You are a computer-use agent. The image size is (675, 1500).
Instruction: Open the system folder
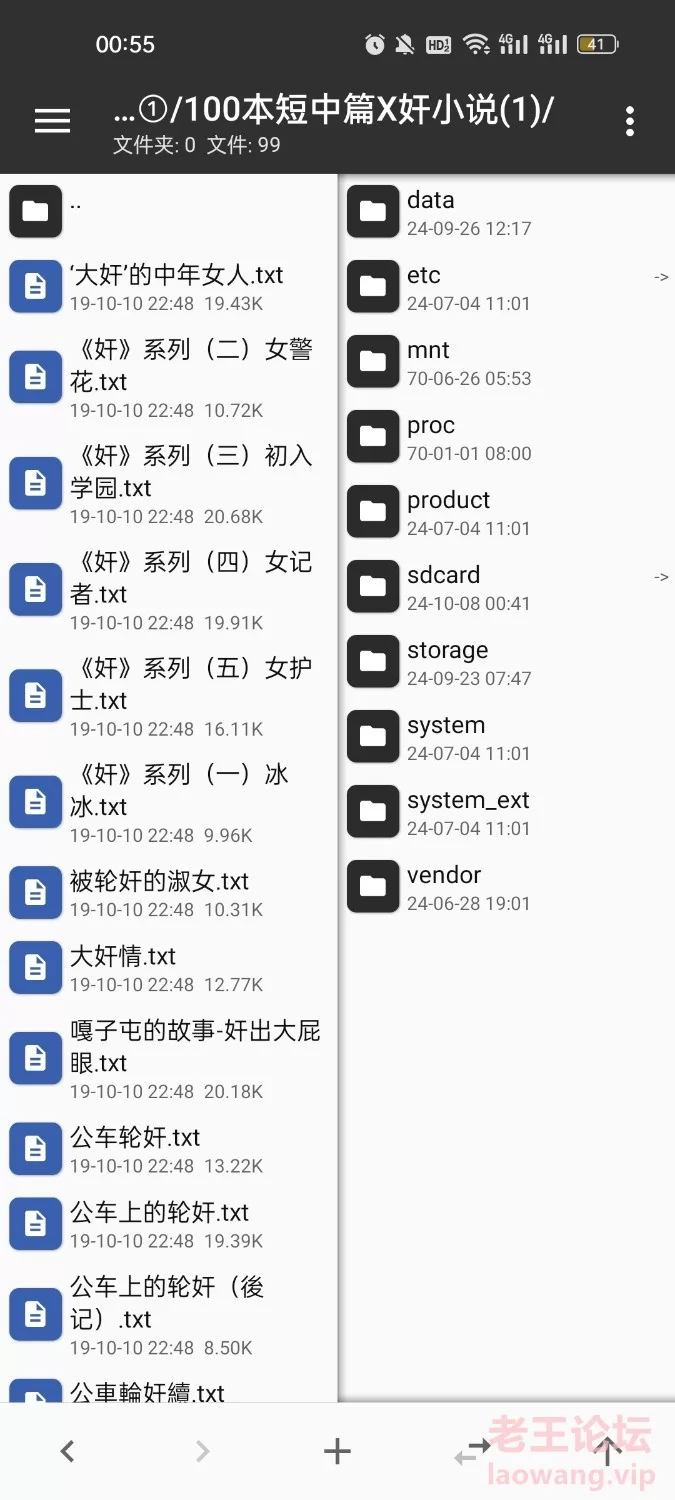pyautogui.click(x=507, y=737)
